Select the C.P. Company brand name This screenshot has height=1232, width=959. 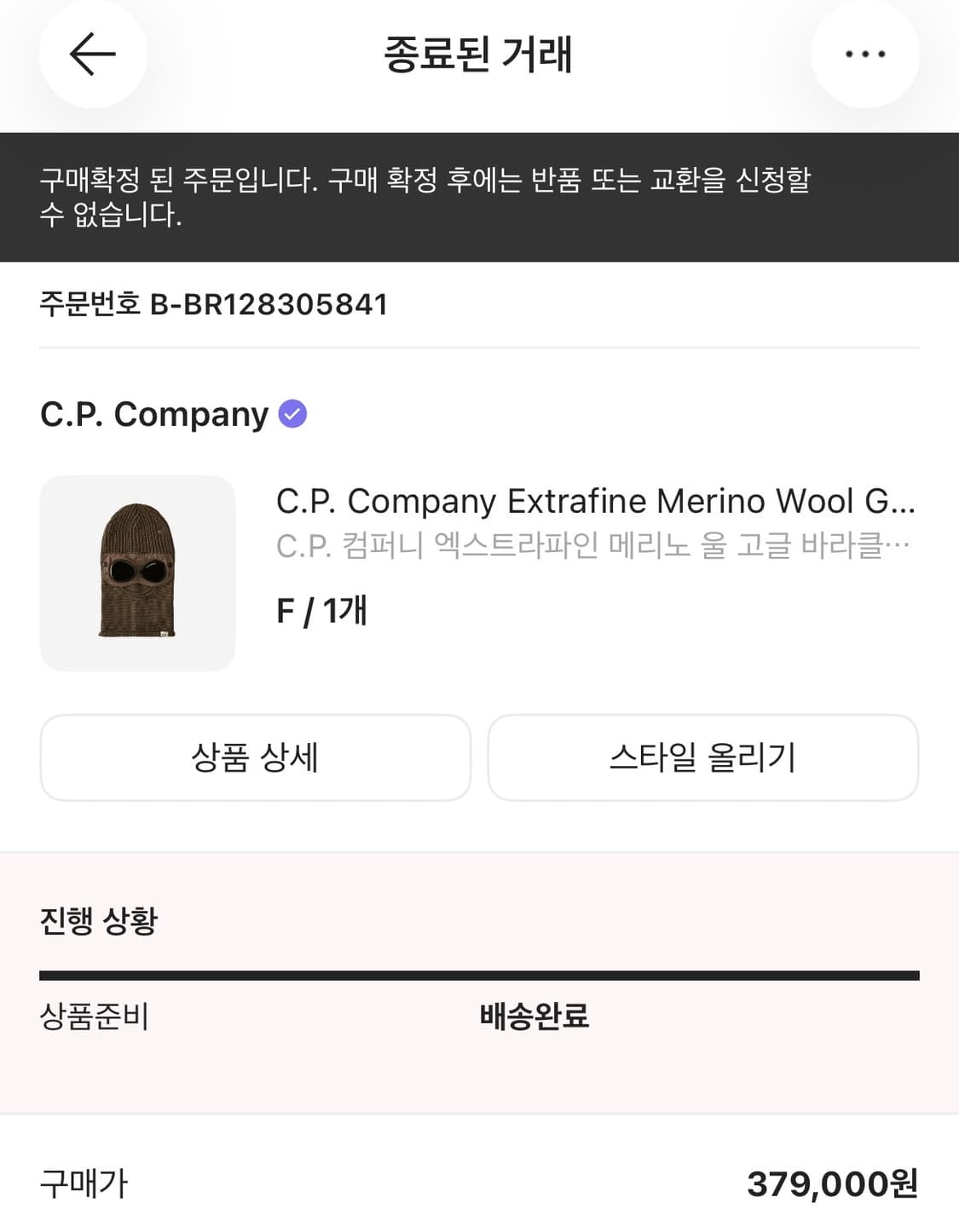153,414
